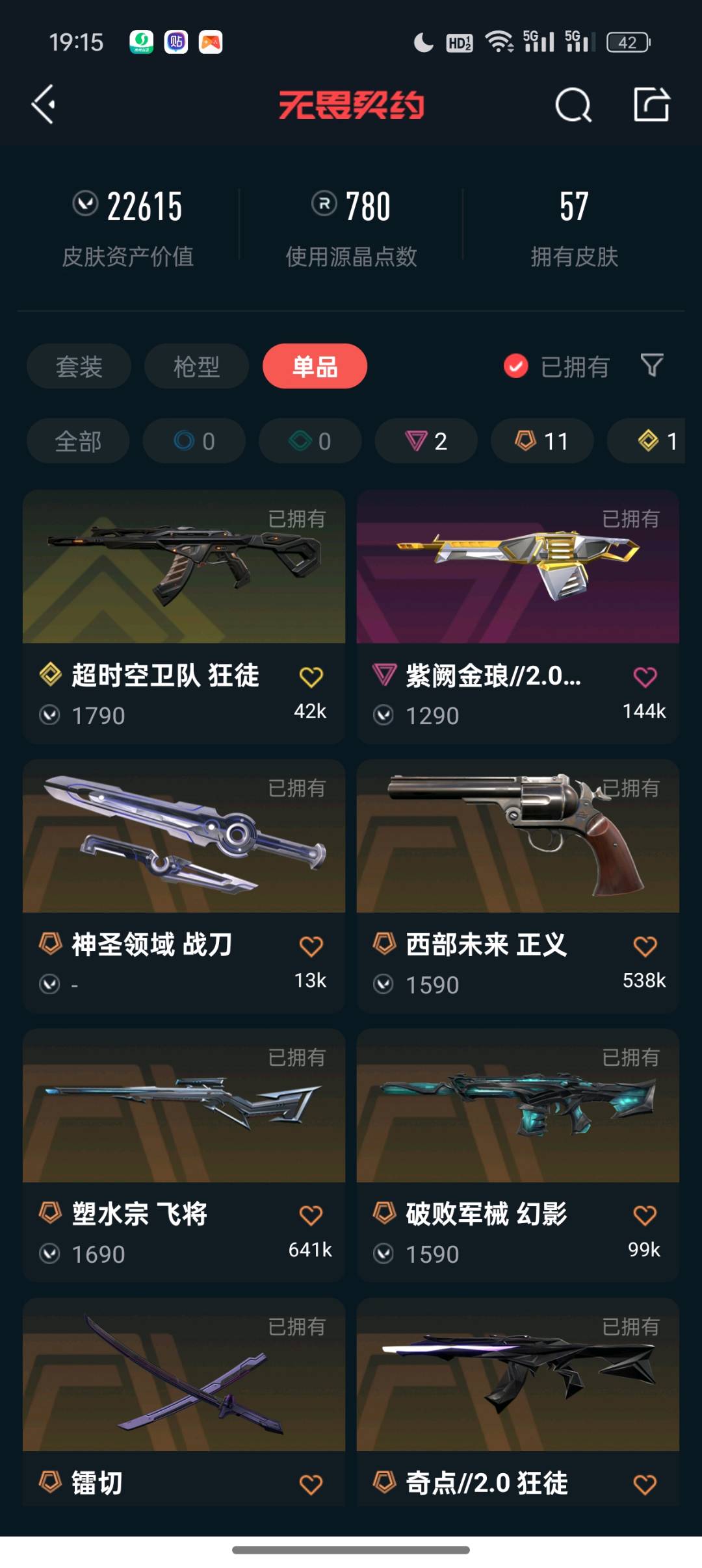Select the 单品 tab
The width and height of the screenshot is (702, 1568).
(x=315, y=366)
